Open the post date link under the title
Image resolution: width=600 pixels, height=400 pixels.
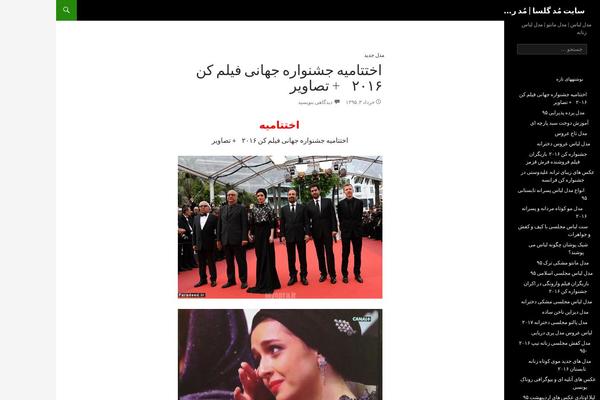364,101
